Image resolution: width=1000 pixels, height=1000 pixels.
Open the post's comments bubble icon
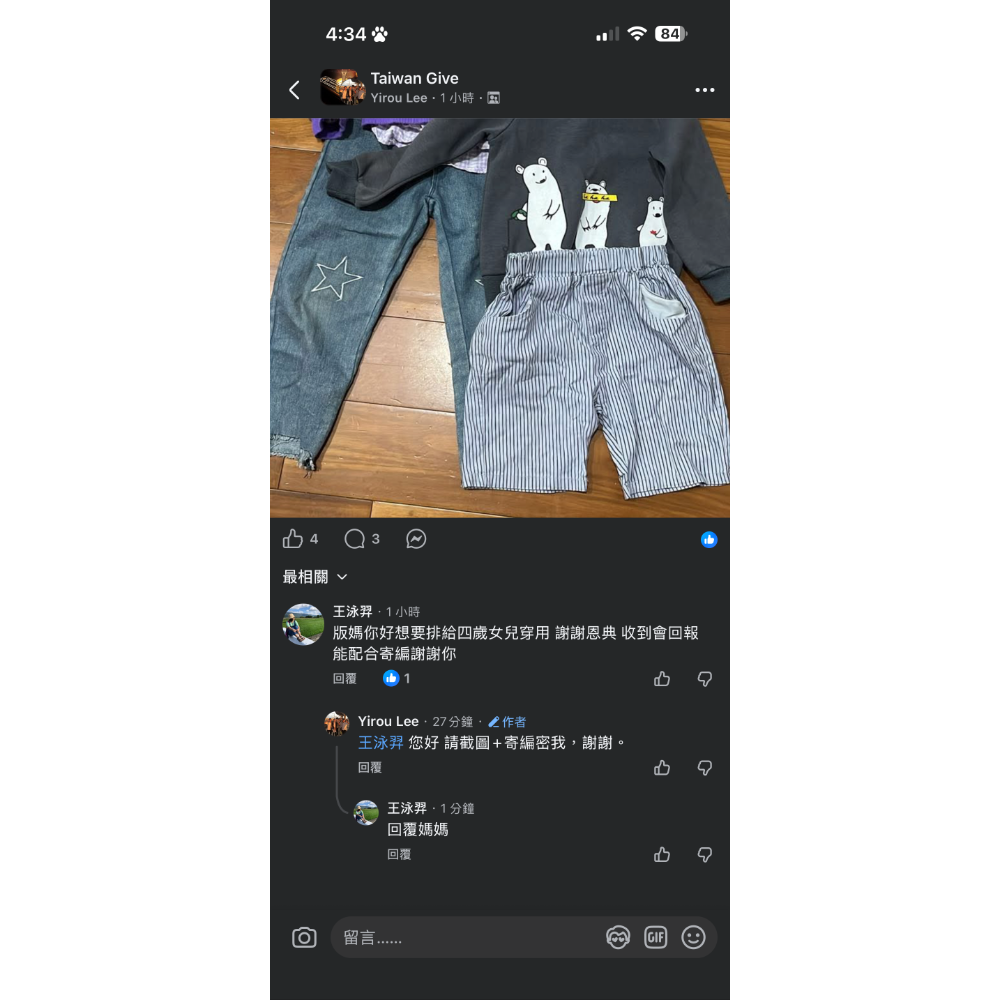coord(355,539)
